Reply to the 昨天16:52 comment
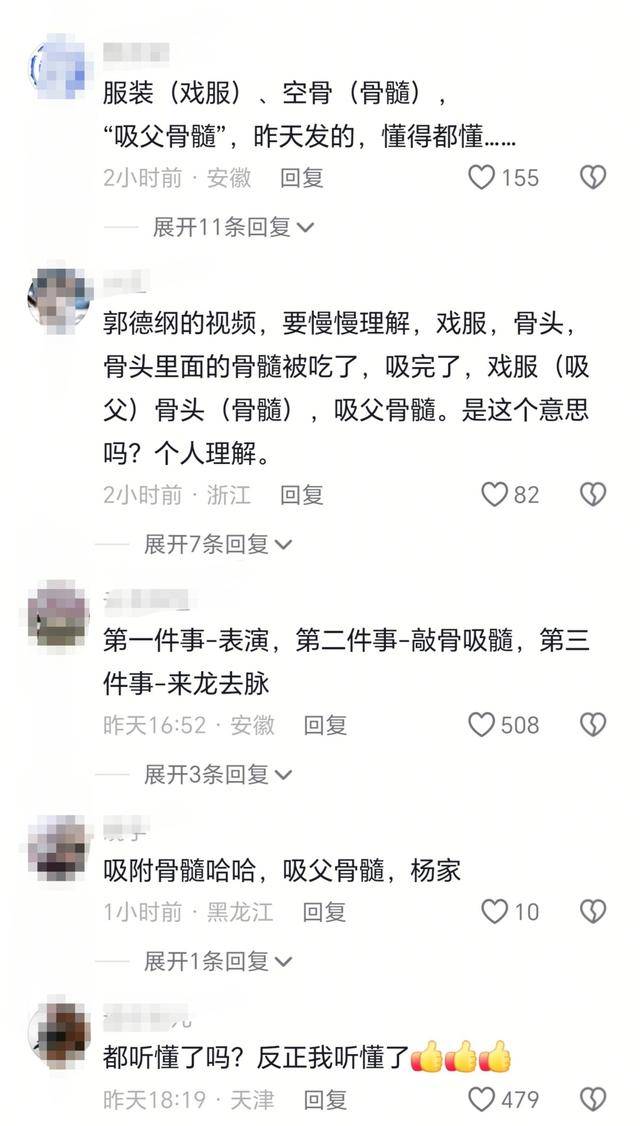 click(325, 725)
